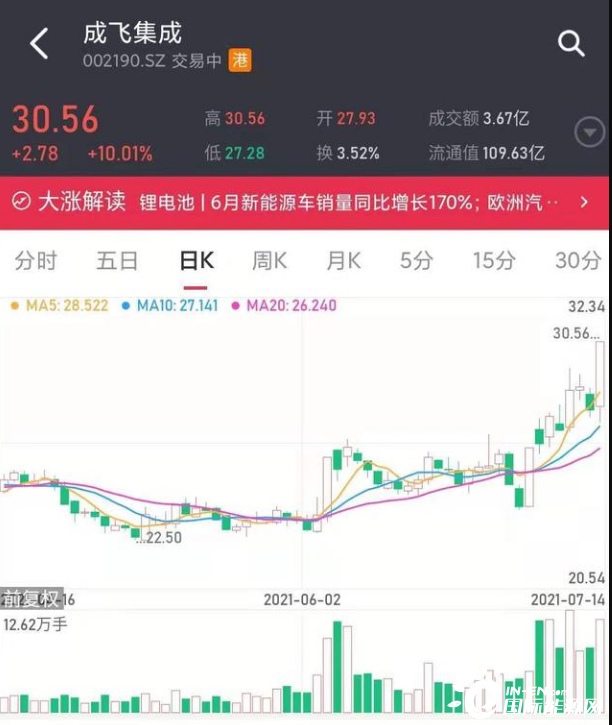612x725 pixels.
Task: Expand the quote details dropdown arrow
Action: point(590,132)
